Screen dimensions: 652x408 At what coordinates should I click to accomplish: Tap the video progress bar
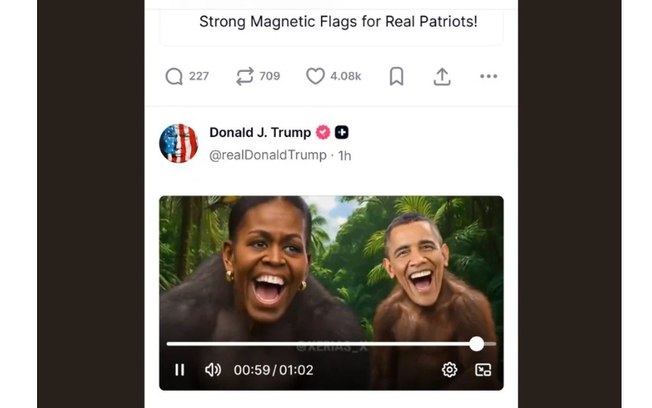(320, 344)
